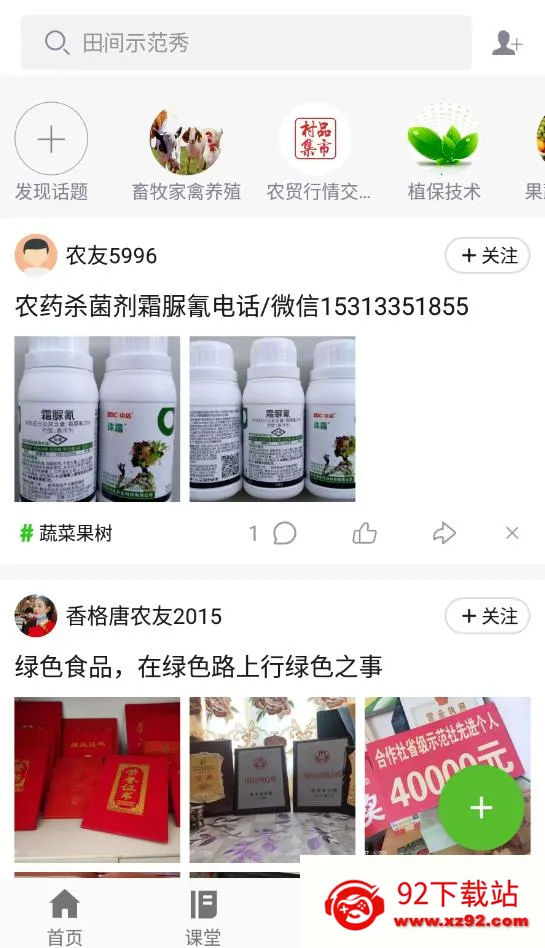Open the 蔬菜果树 hashtag
Viewport: 545px width, 948px height.
[x=67, y=533]
